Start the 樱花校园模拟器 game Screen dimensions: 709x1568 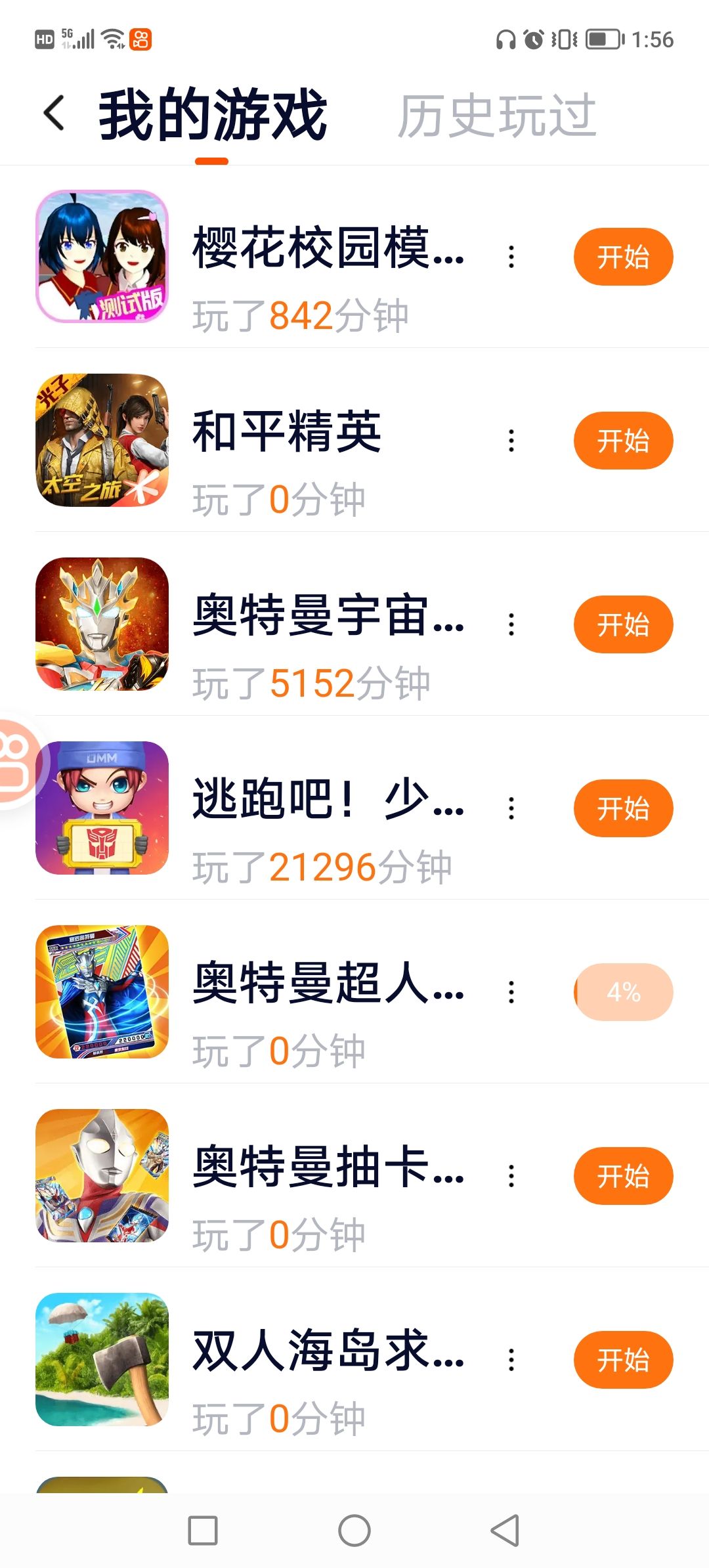tap(622, 257)
